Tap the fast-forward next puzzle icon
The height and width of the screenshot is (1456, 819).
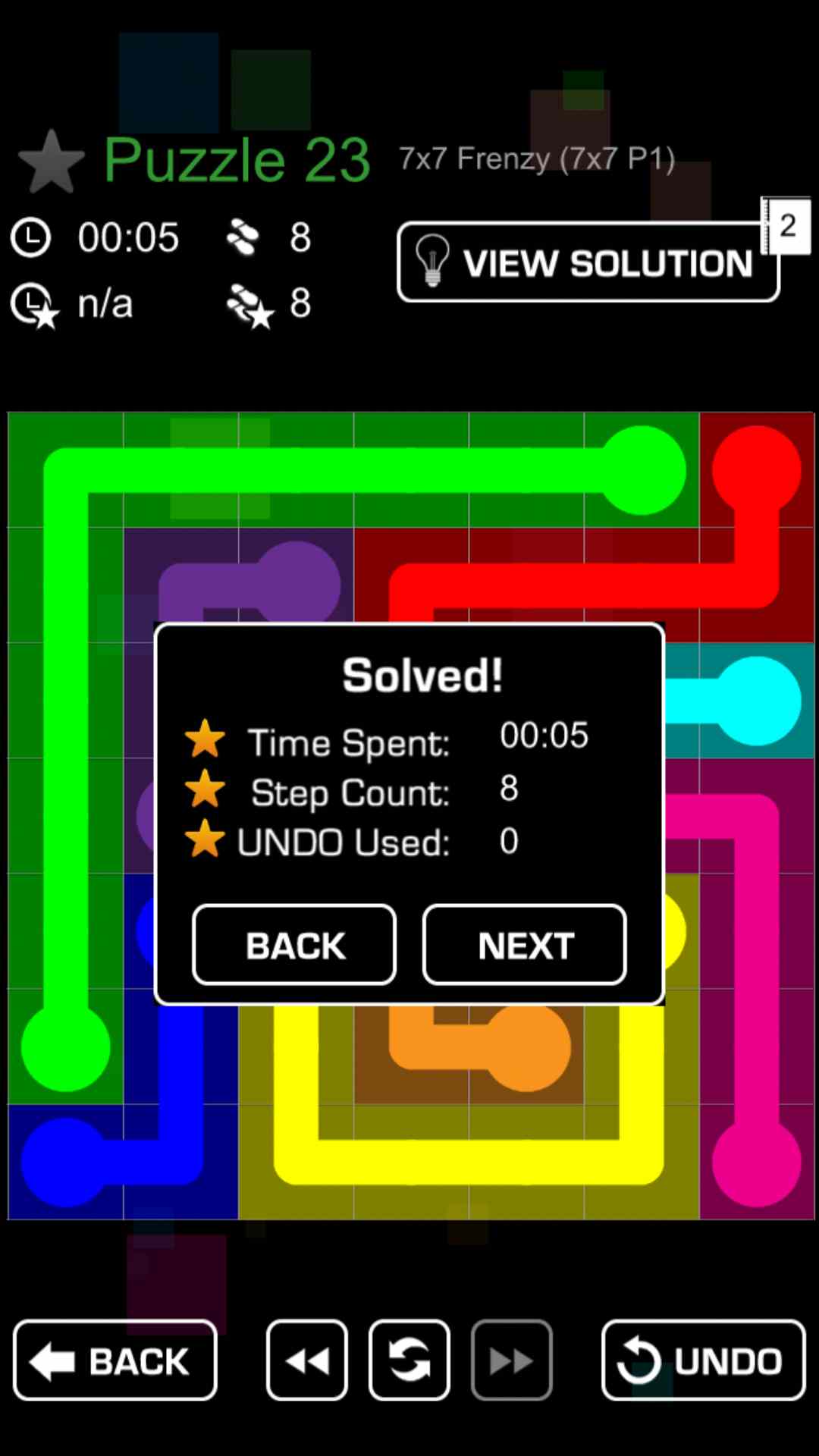pos(511,1360)
